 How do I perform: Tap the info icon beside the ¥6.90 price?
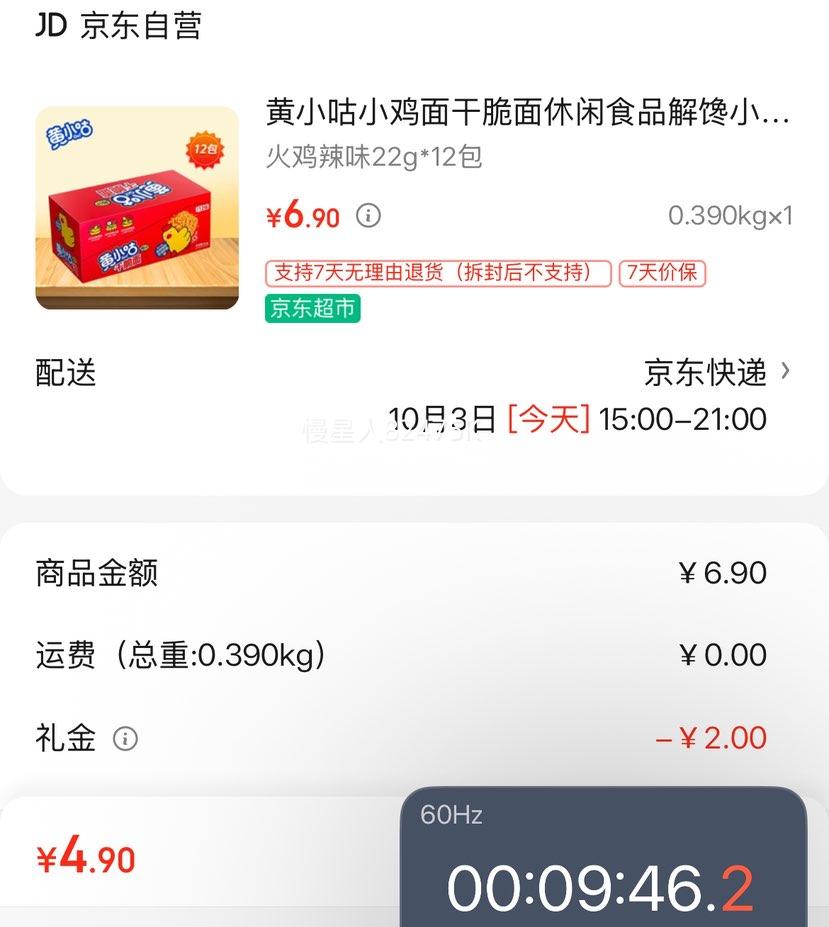coord(369,215)
